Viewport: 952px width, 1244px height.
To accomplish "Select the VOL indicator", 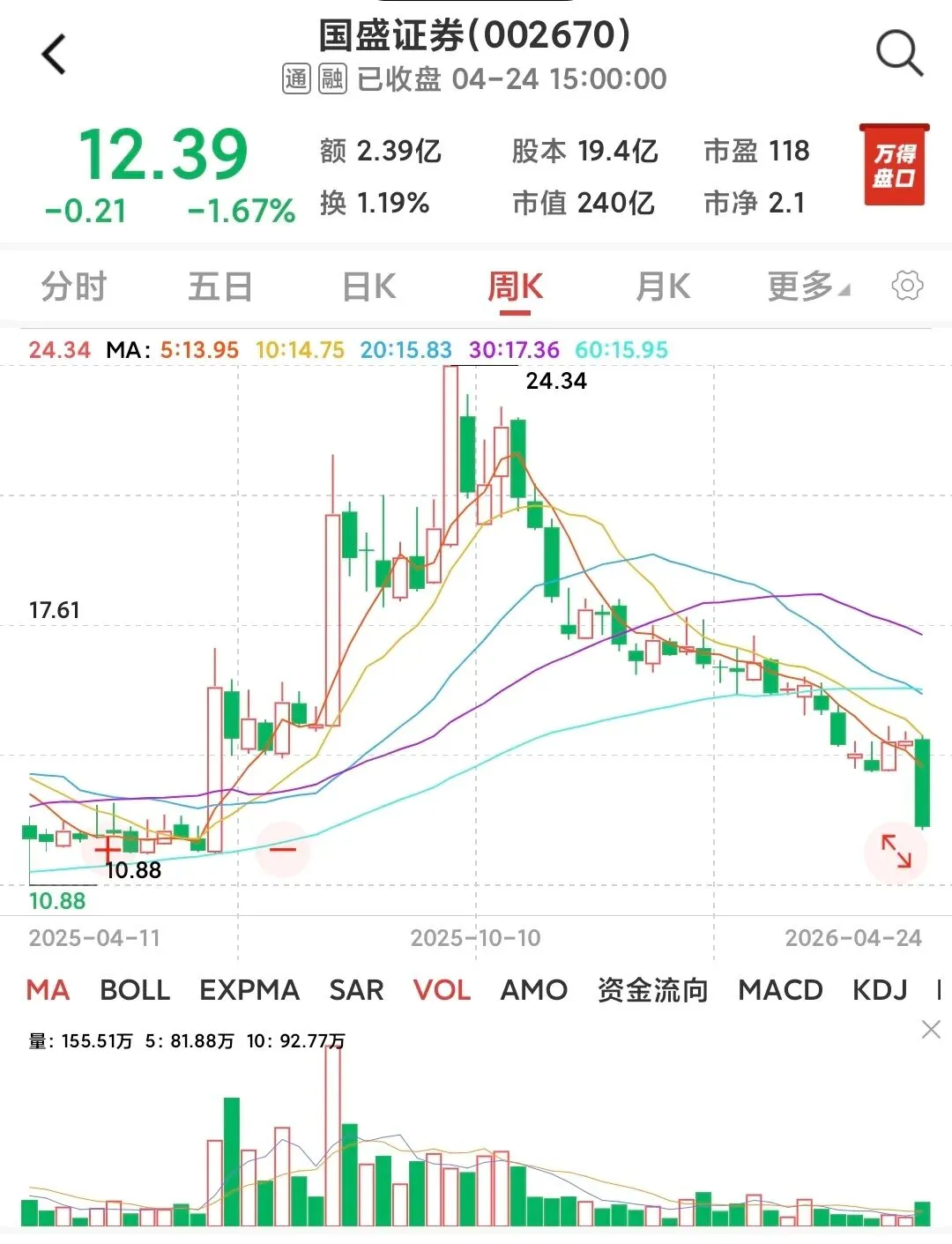I will point(442,990).
